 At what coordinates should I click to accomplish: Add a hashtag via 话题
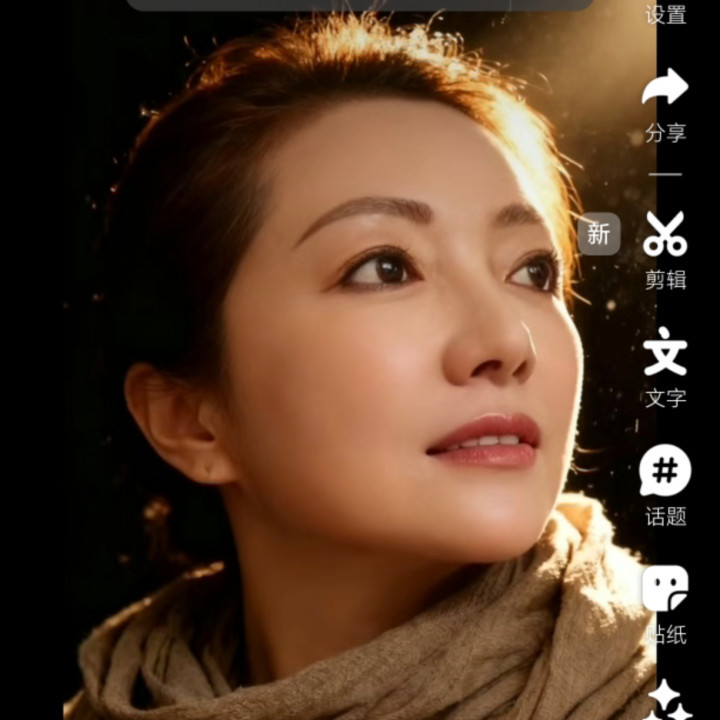coord(665,470)
